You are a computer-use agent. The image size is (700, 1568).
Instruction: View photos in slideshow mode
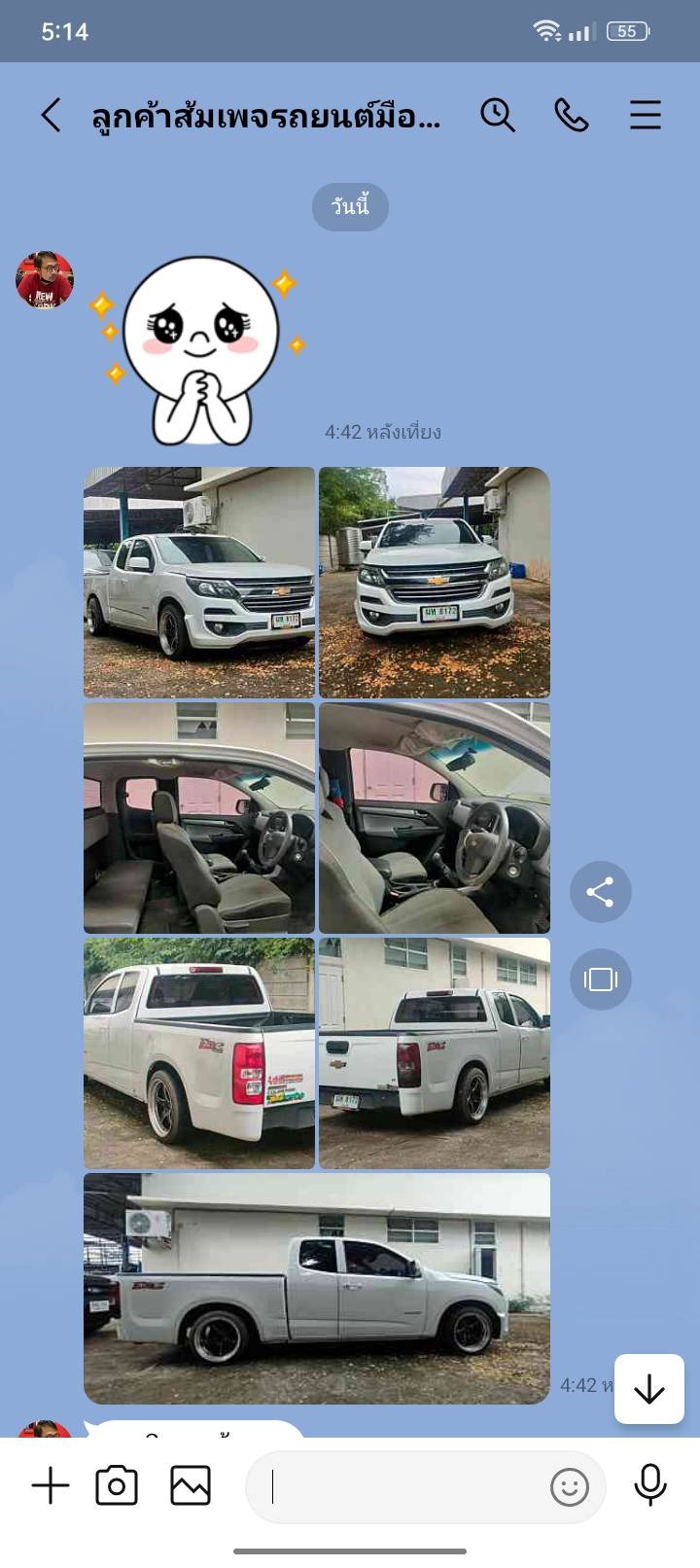[600, 980]
